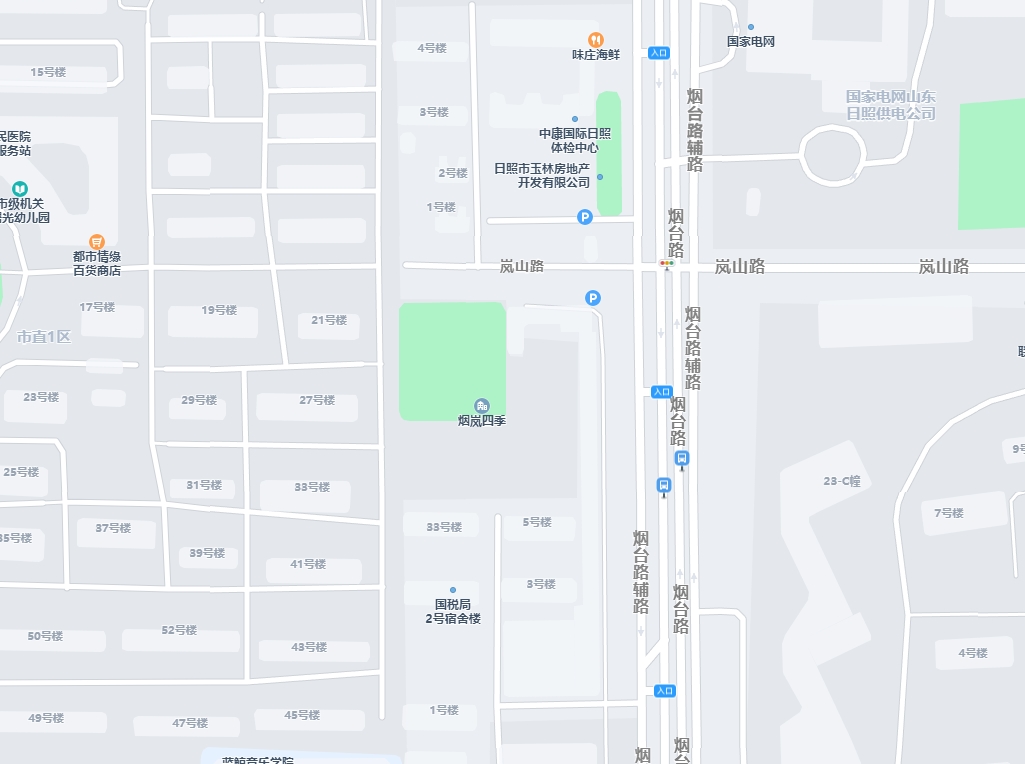
Task: Open the 国税局2号宿舍楼 place marker
Action: coord(453,590)
